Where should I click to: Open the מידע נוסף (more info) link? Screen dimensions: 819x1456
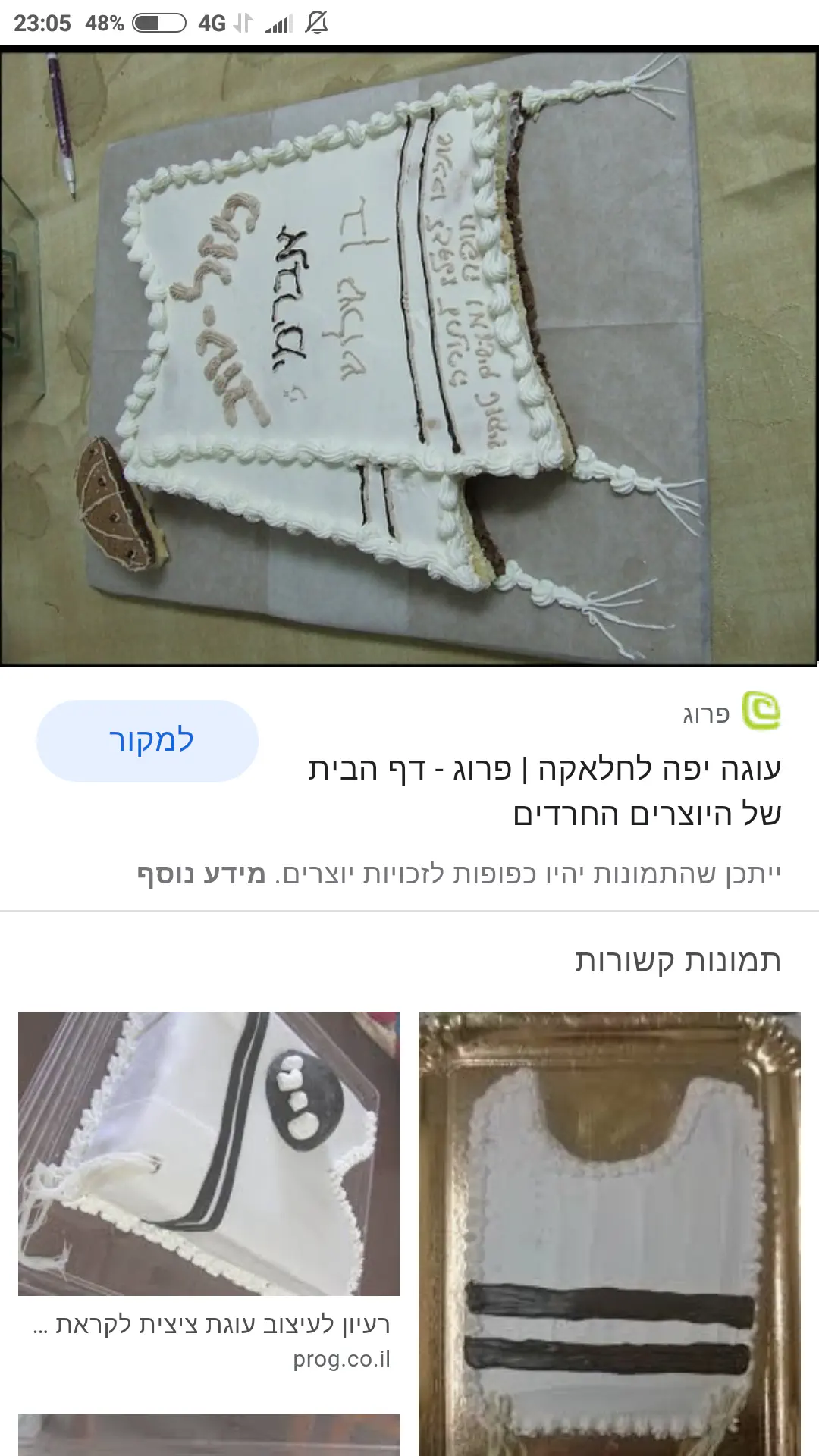pos(201,874)
